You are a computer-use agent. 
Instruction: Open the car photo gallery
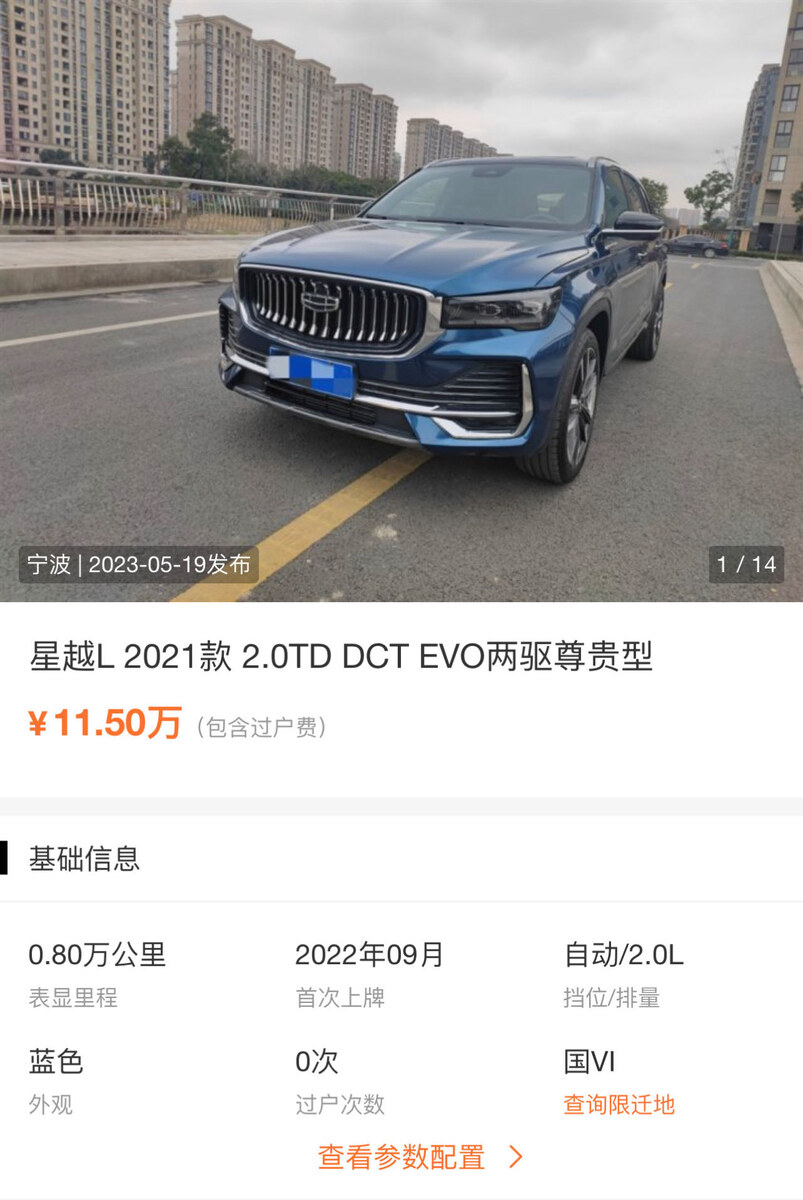click(x=401, y=300)
